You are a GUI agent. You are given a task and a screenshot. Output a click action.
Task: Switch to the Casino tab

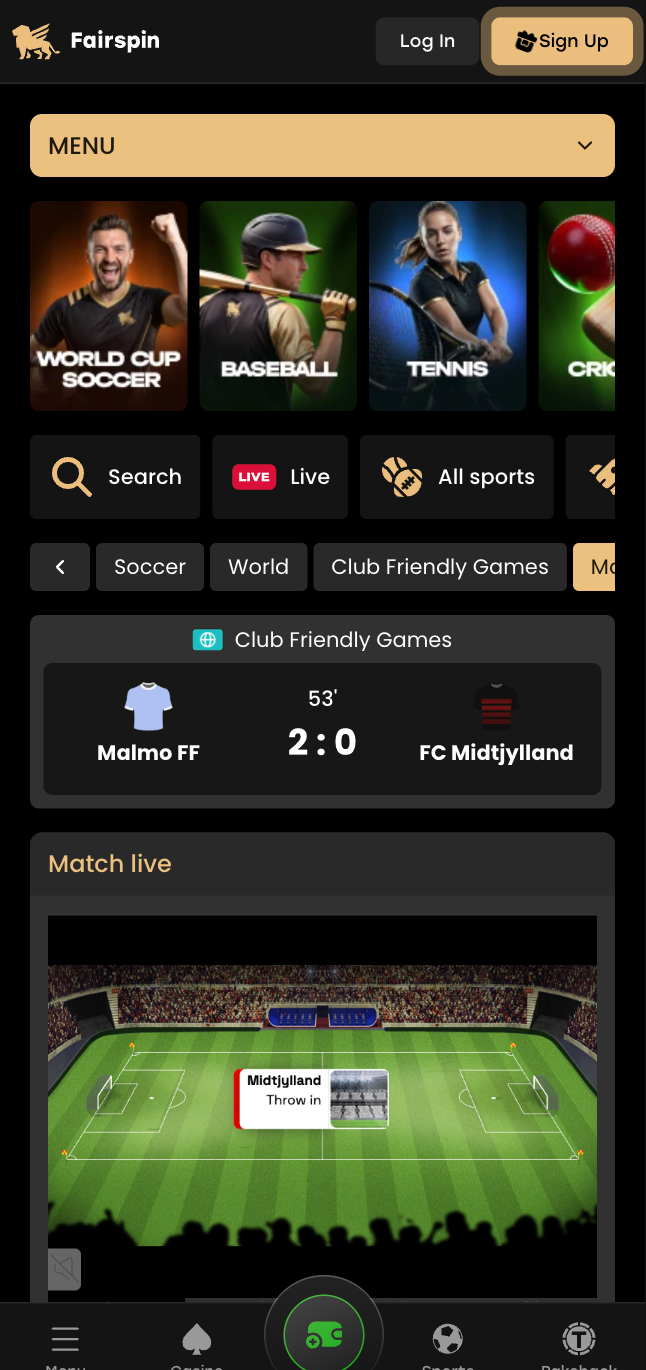click(196, 1343)
